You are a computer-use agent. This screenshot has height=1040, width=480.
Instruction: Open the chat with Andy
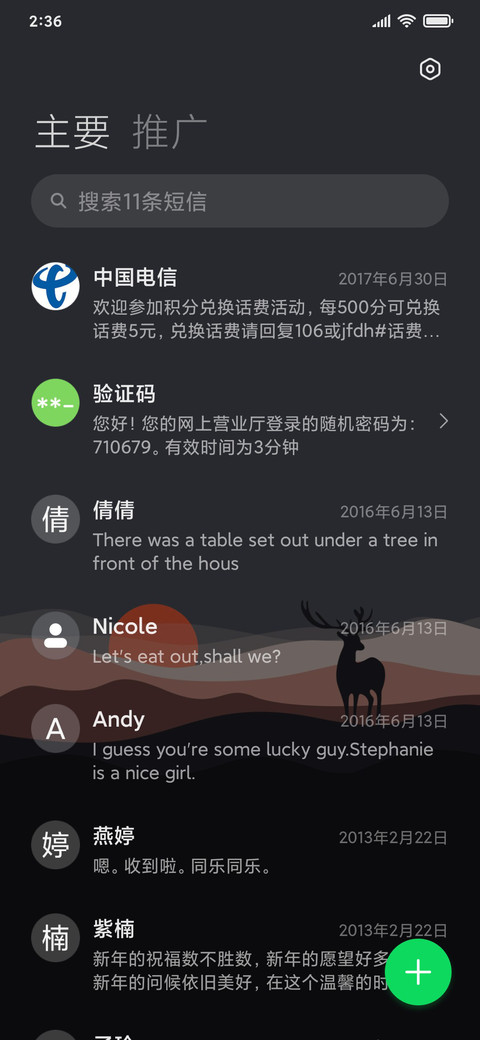[x=240, y=746]
